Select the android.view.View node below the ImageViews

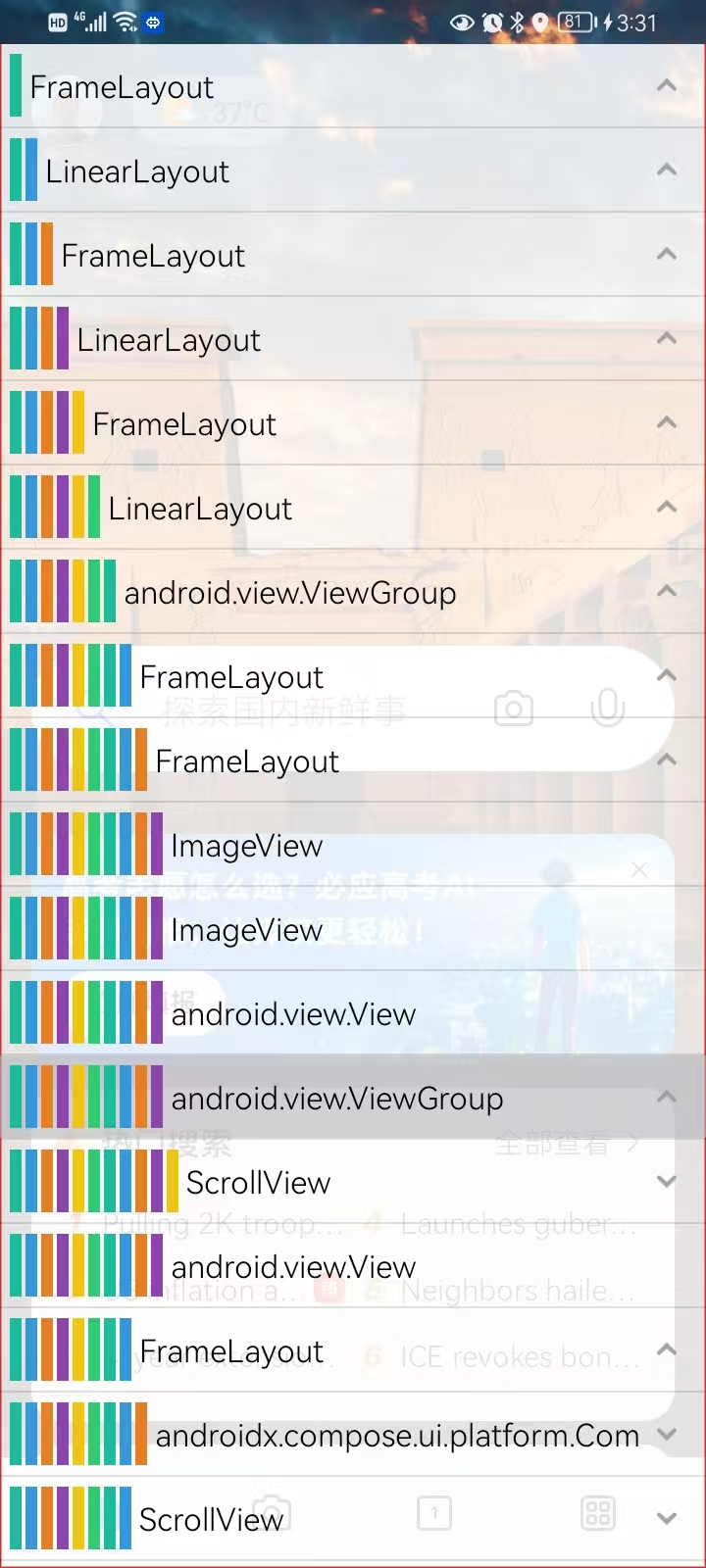coord(293,1014)
